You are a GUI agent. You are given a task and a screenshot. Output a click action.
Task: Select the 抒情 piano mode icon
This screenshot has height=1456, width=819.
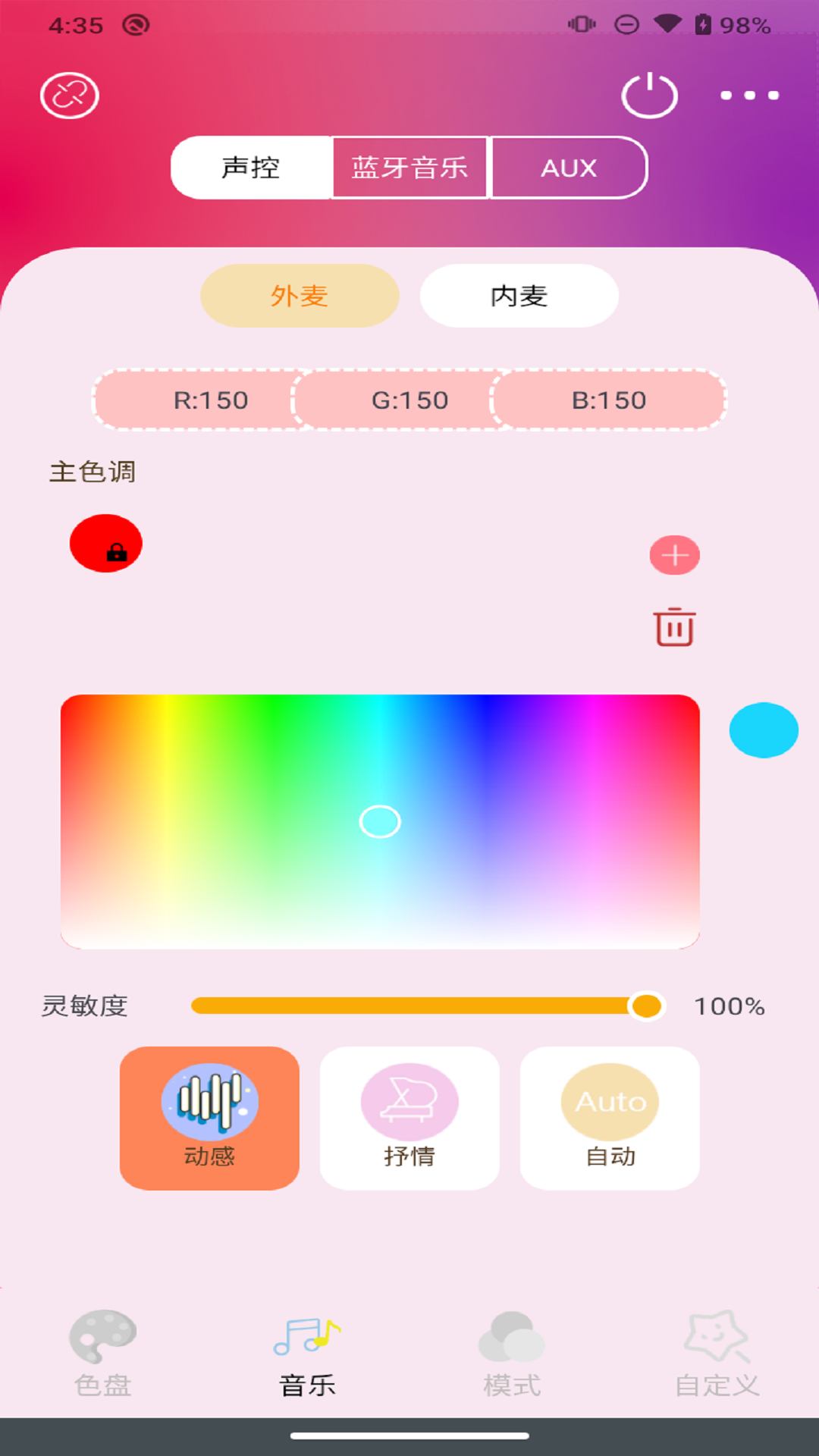409,1101
